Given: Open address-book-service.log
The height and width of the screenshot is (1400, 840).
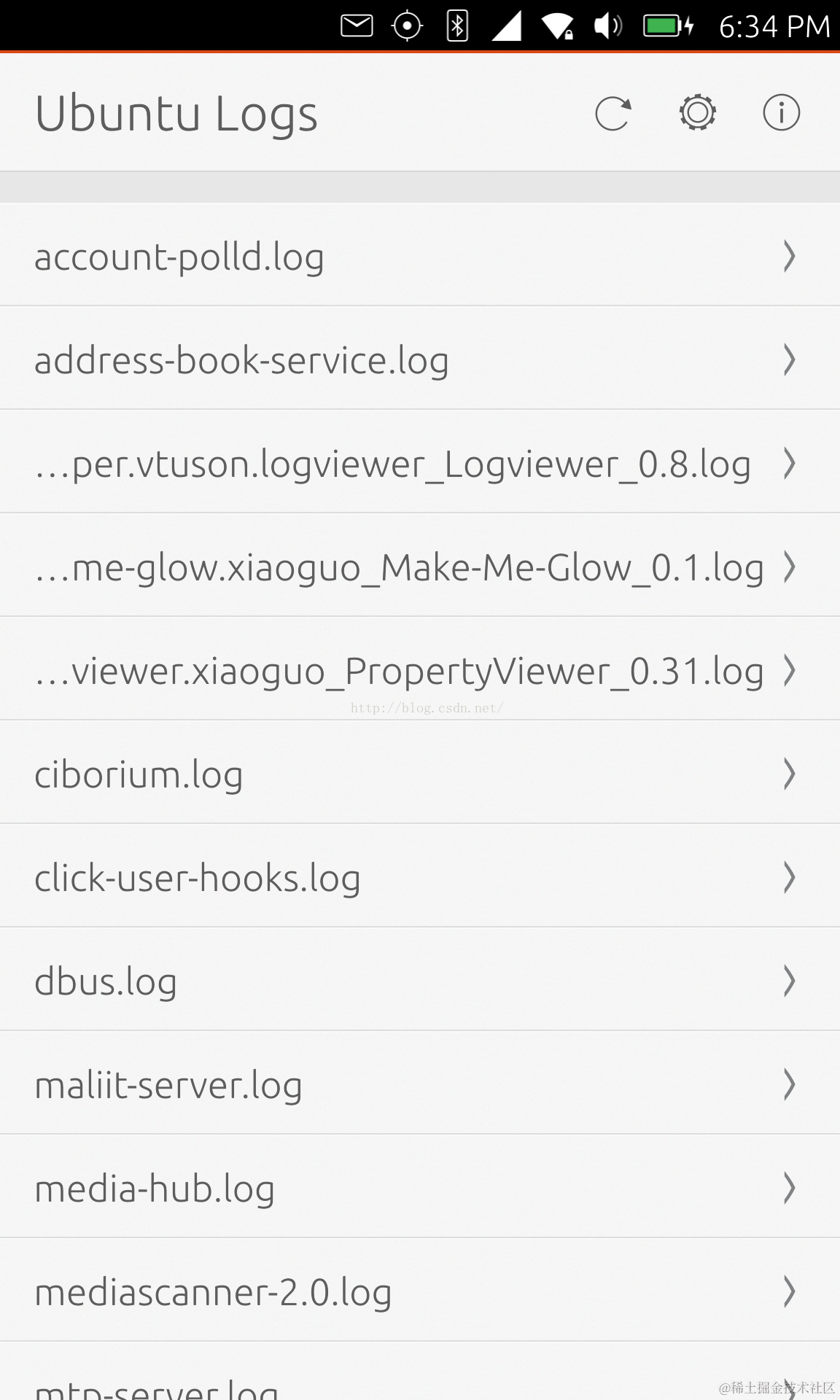Looking at the screenshot, I should pos(420,359).
